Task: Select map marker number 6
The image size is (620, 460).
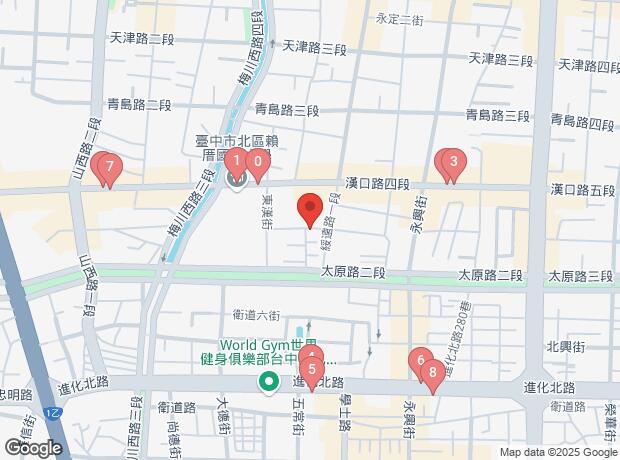Action: tap(420, 360)
